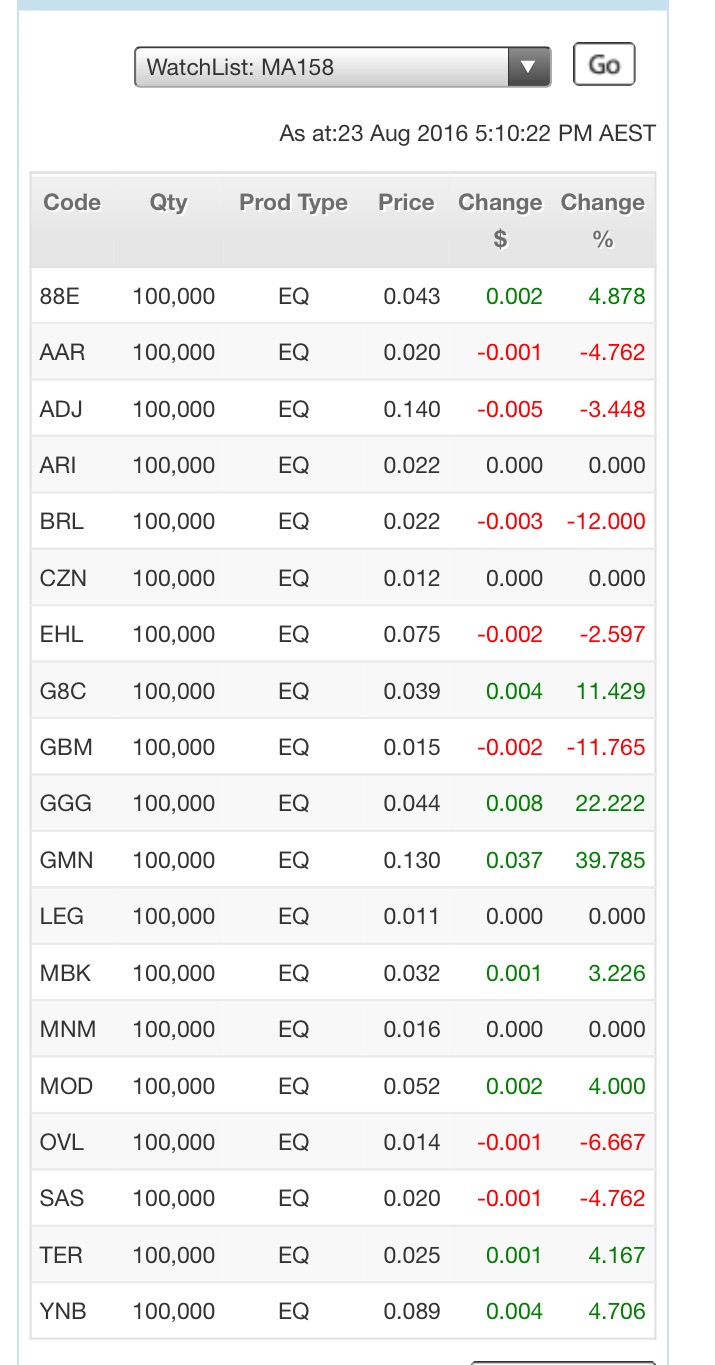Tap the Go button
This screenshot has height=1365, width=715.
(604, 65)
